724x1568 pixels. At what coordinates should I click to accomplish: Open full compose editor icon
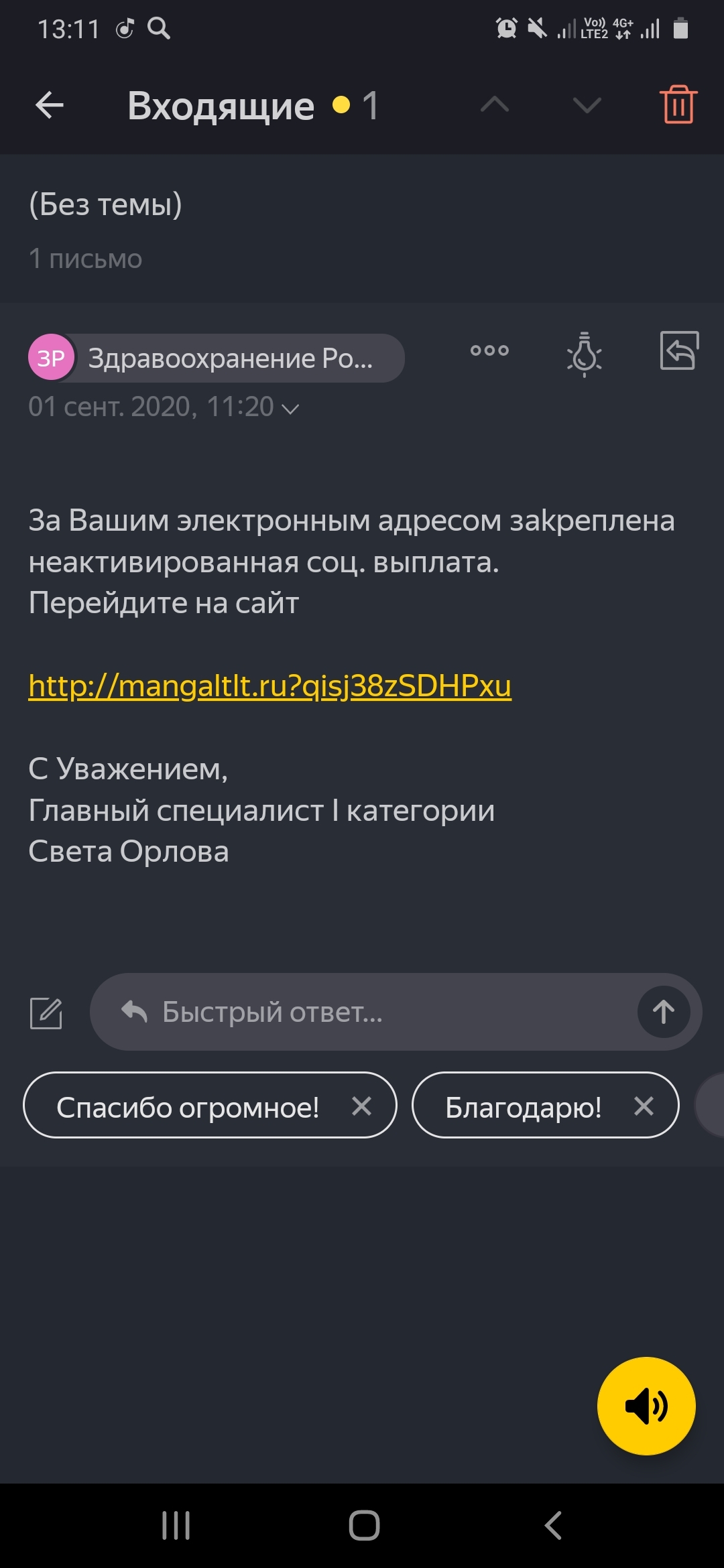(x=46, y=1012)
